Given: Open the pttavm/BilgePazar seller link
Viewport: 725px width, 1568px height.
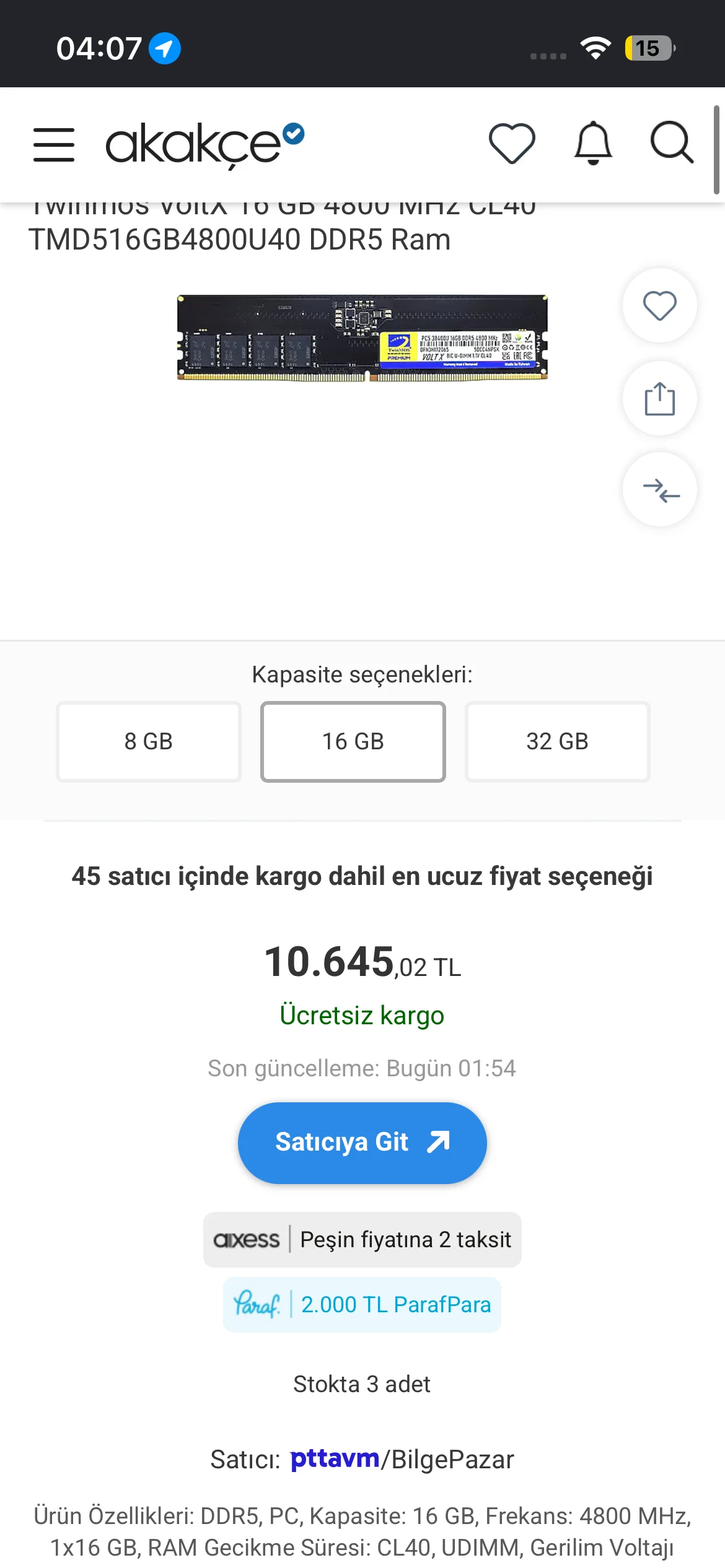Looking at the screenshot, I should click(x=402, y=1459).
